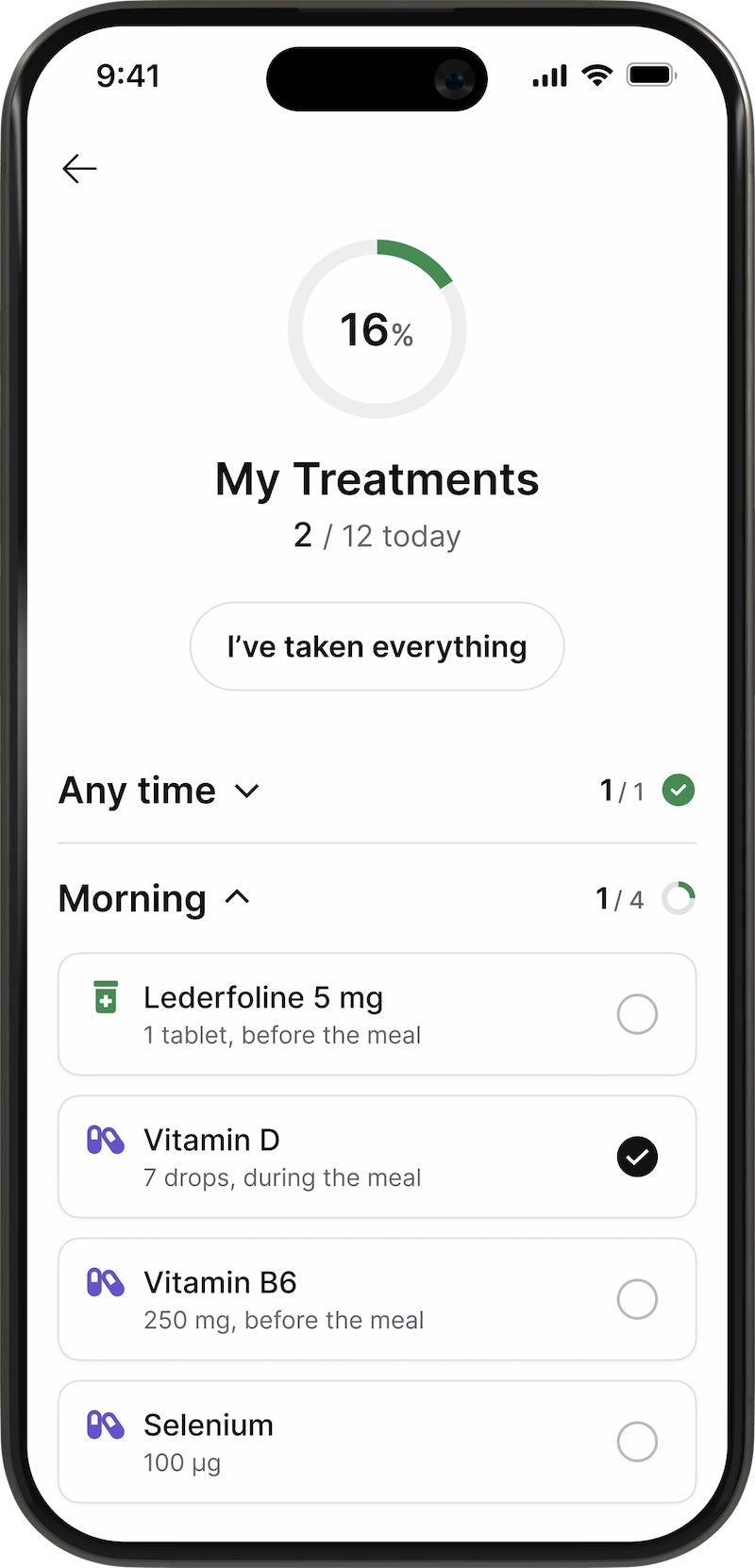Screen dimensions: 755x1568
Task: Expand the Any time section
Action: [246, 791]
